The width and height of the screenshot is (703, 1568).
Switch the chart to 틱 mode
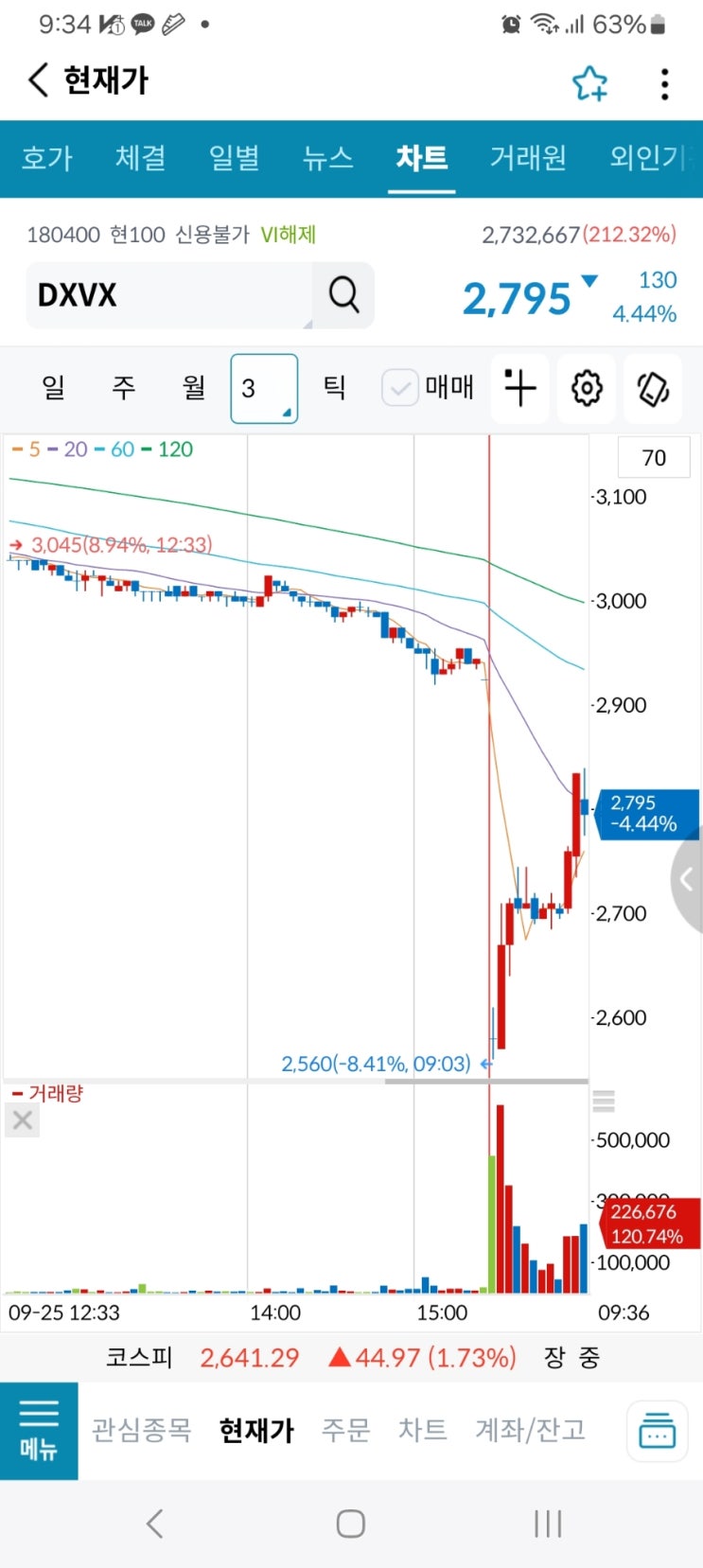pyautogui.click(x=334, y=387)
